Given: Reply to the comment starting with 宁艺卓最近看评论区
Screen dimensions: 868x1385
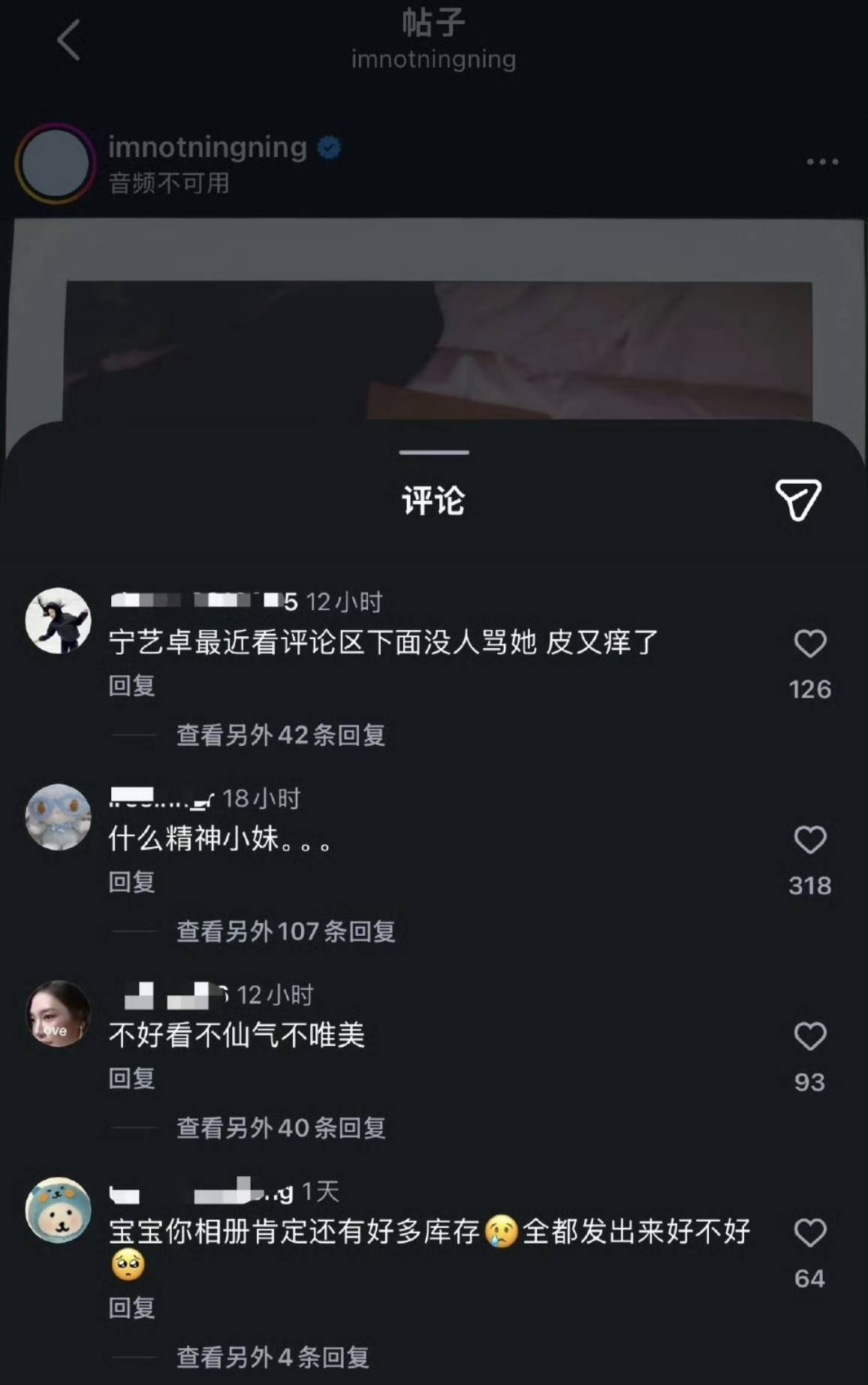Looking at the screenshot, I should (131, 685).
